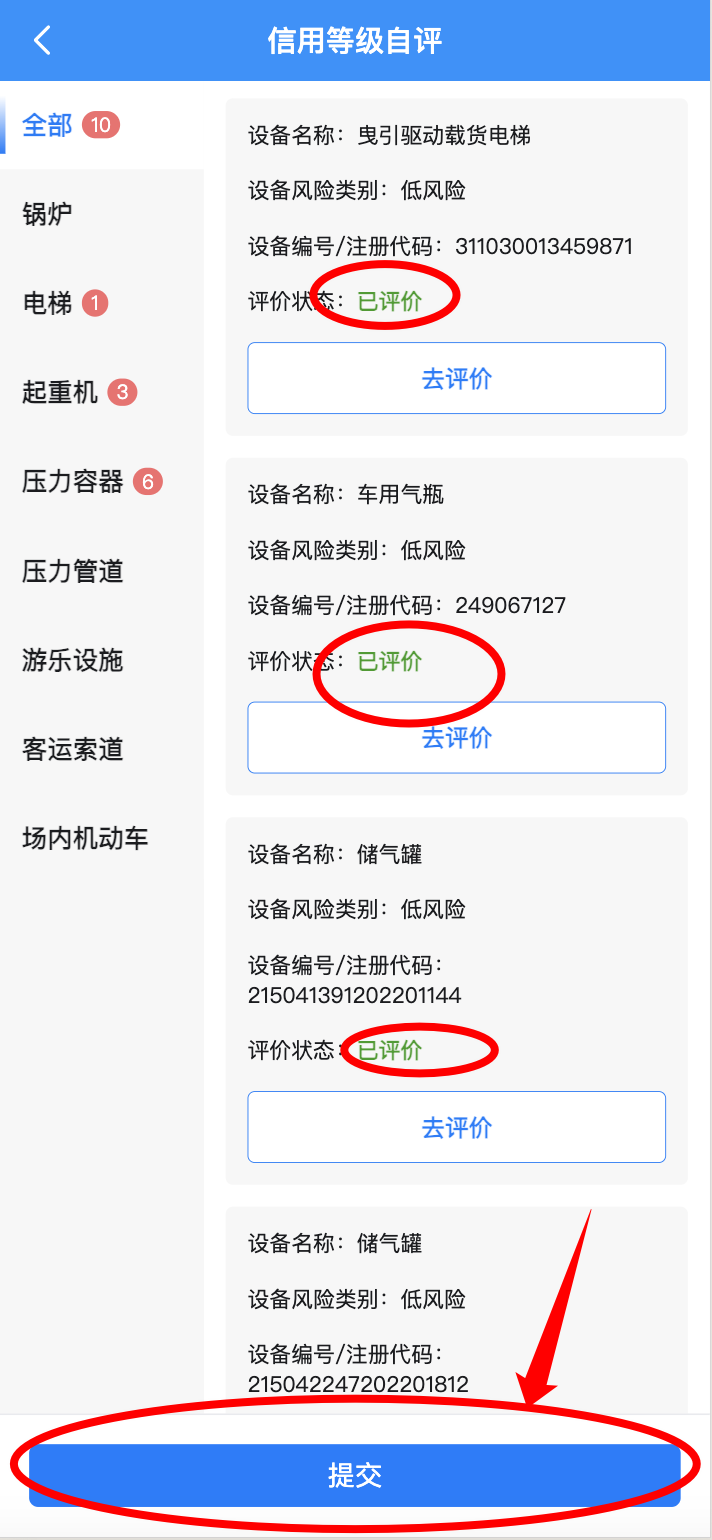Tap 去评价 for 储气罐 215041391202201144
This screenshot has width=712, height=1540.
click(456, 1127)
